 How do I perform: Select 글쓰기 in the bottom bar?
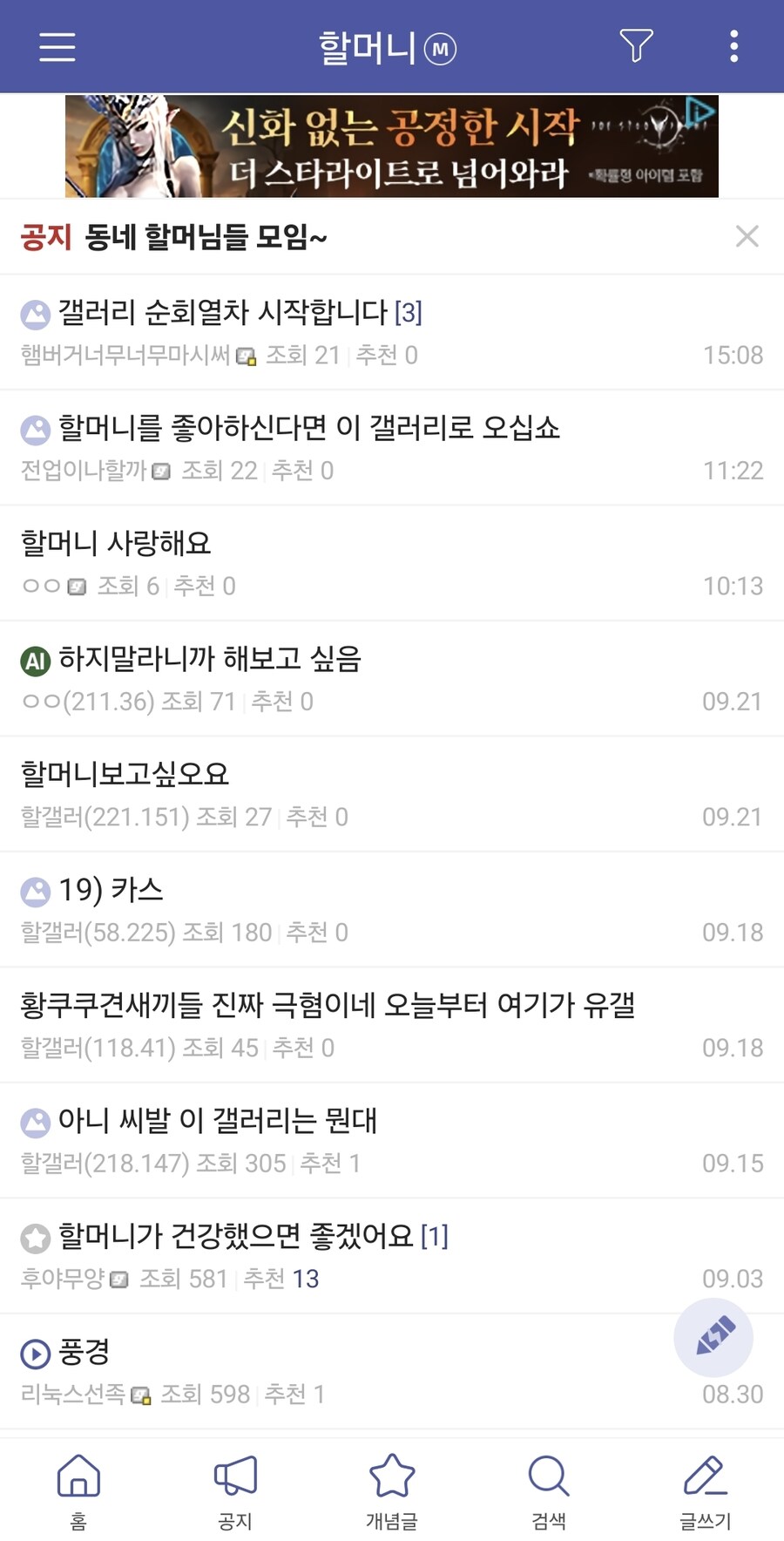[x=705, y=1491]
